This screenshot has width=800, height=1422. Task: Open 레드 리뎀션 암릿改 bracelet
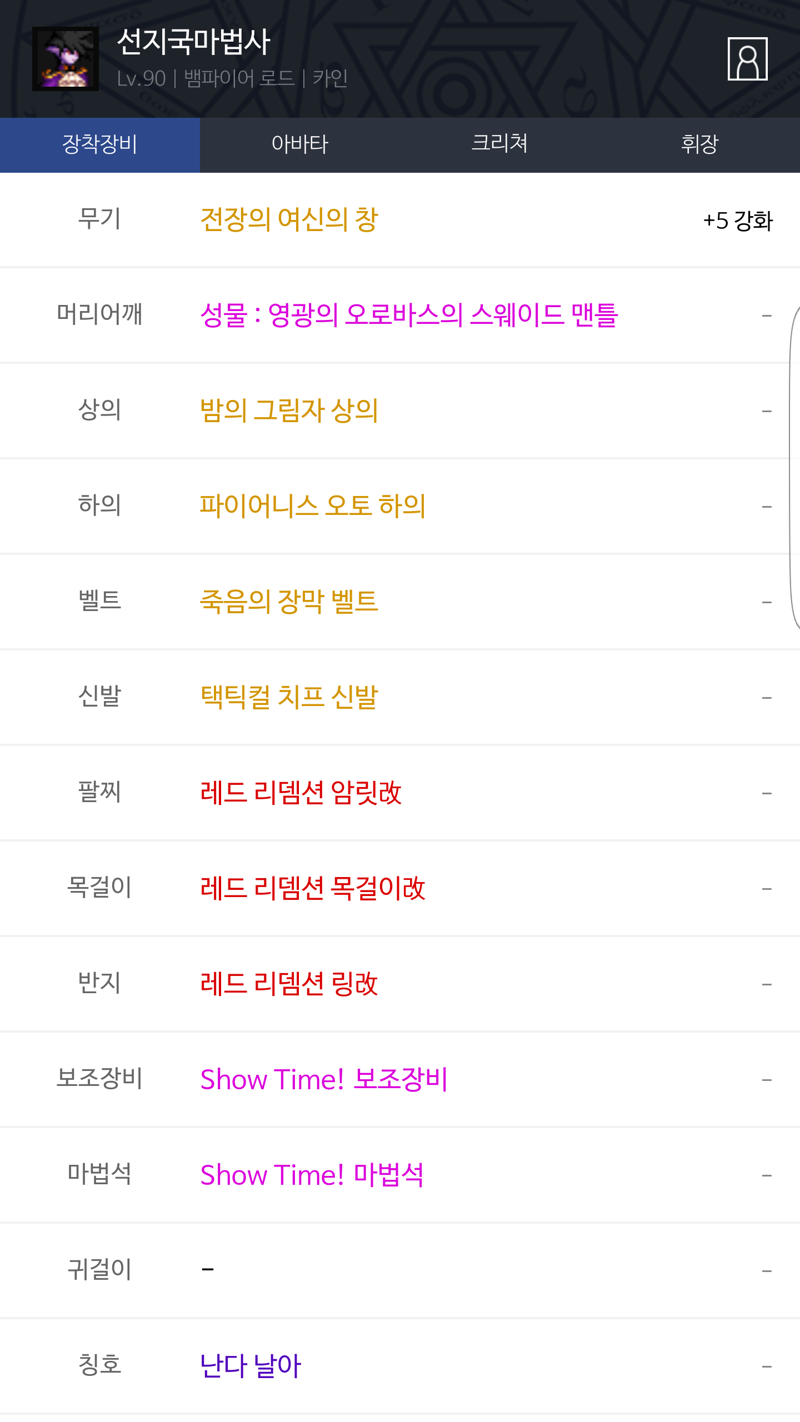300,793
